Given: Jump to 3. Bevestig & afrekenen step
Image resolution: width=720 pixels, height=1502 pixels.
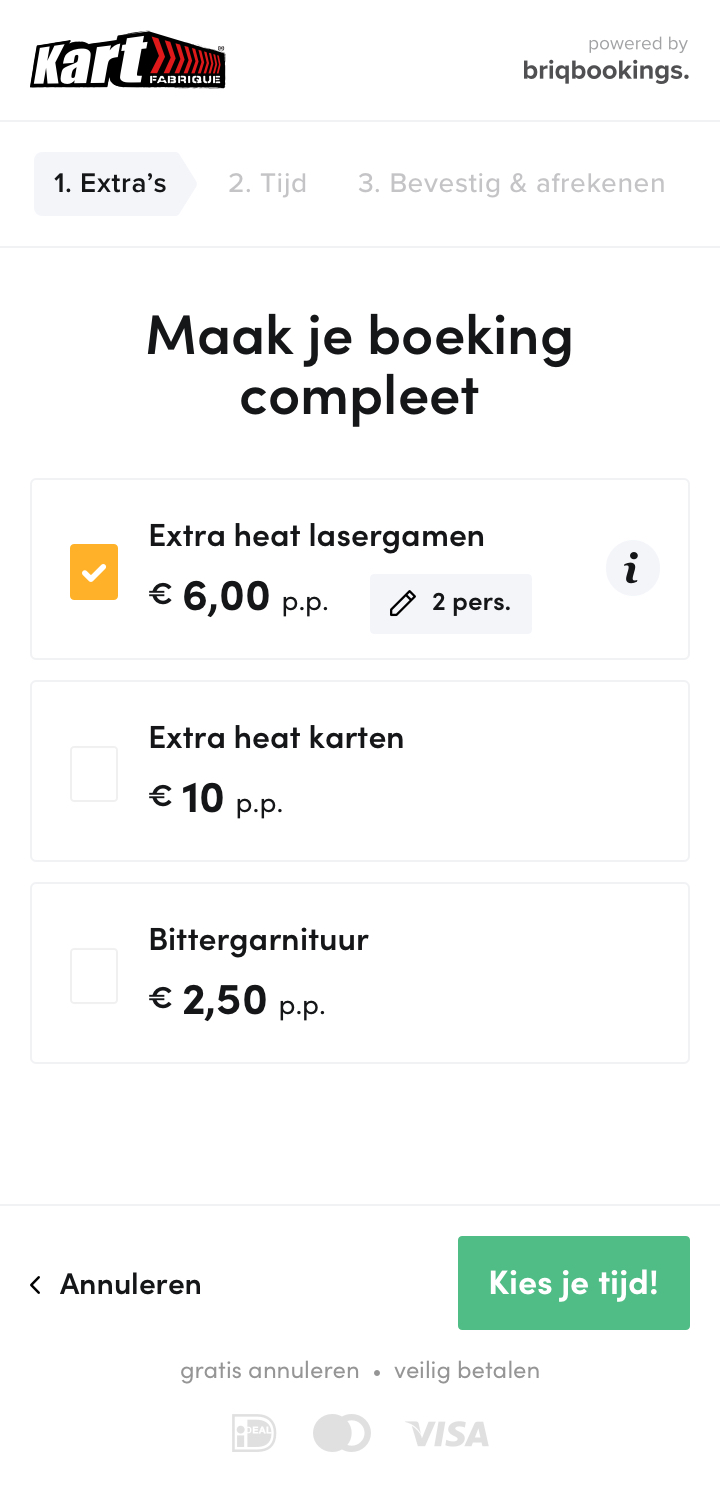Looking at the screenshot, I should coord(511,184).
